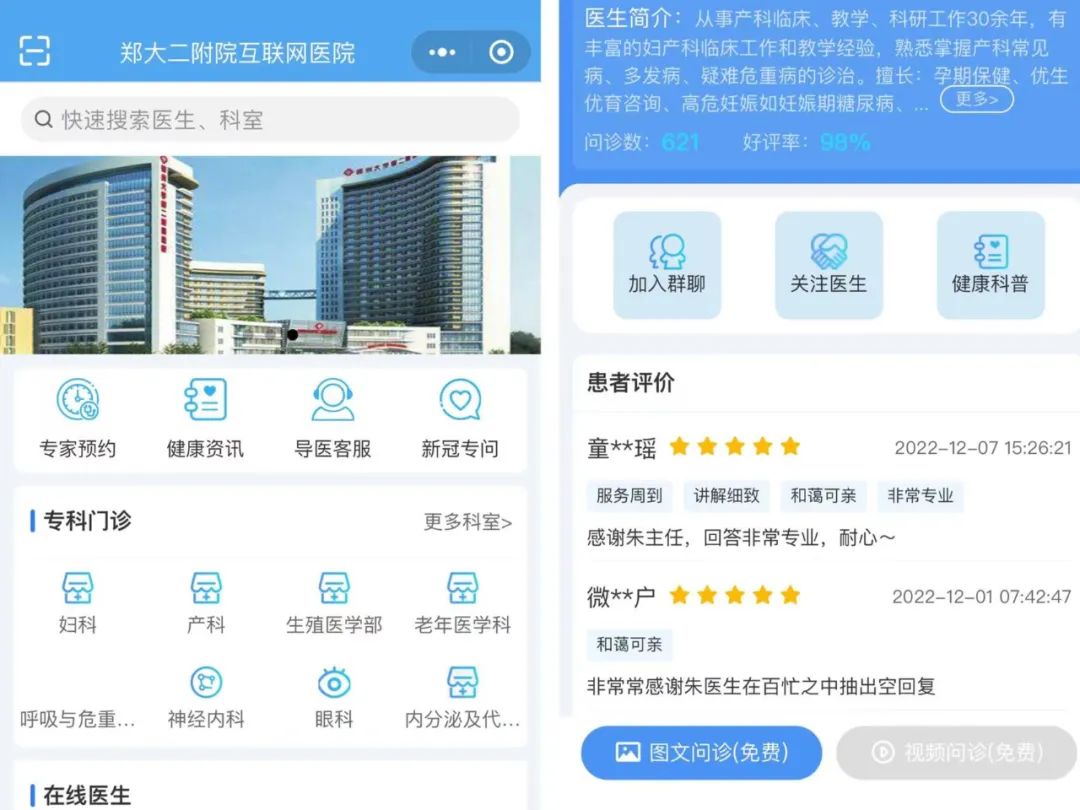This screenshot has height=810, width=1080.
Task: Start a free 图文问诊 consultation
Action: click(701, 752)
